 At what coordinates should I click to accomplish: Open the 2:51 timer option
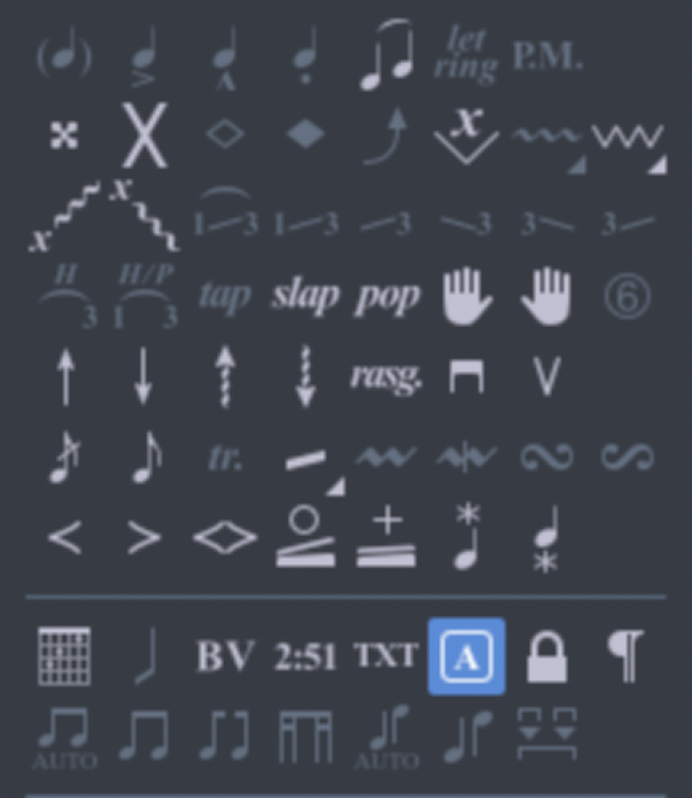pyautogui.click(x=305, y=657)
